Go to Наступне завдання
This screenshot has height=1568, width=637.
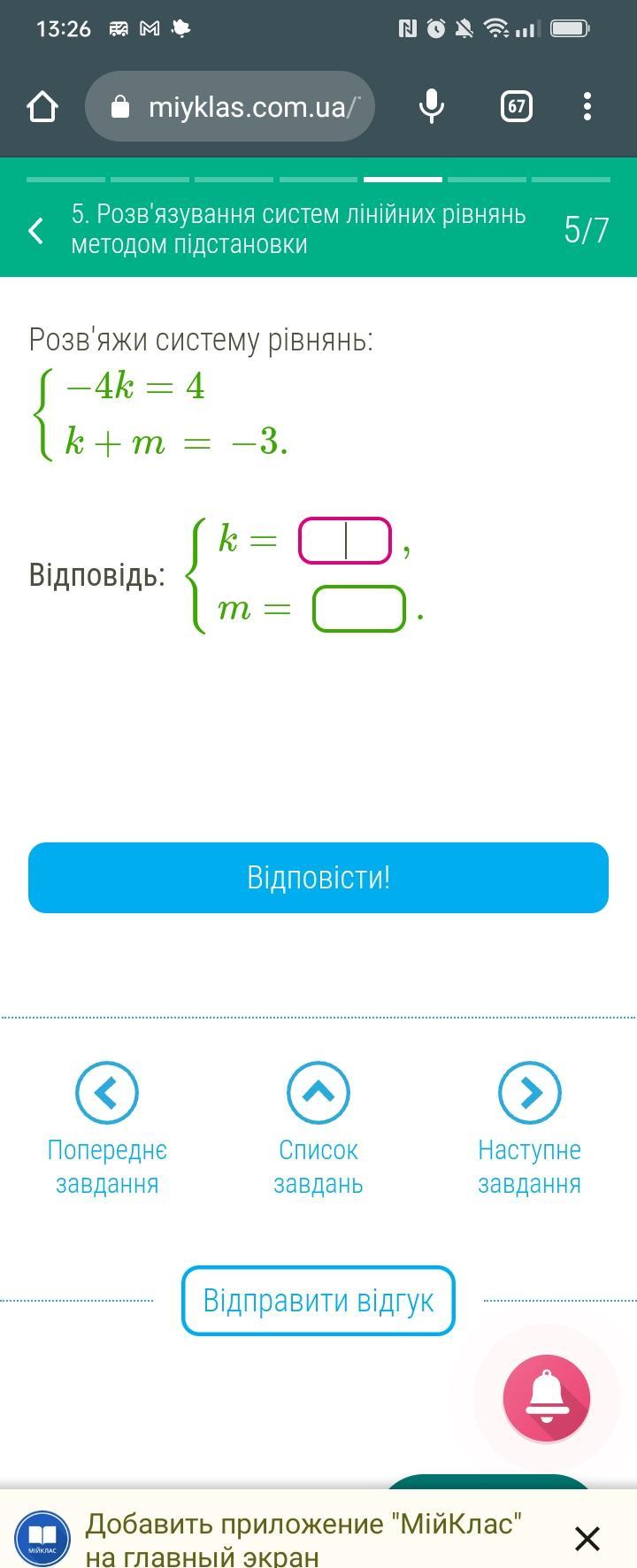pos(529,1129)
